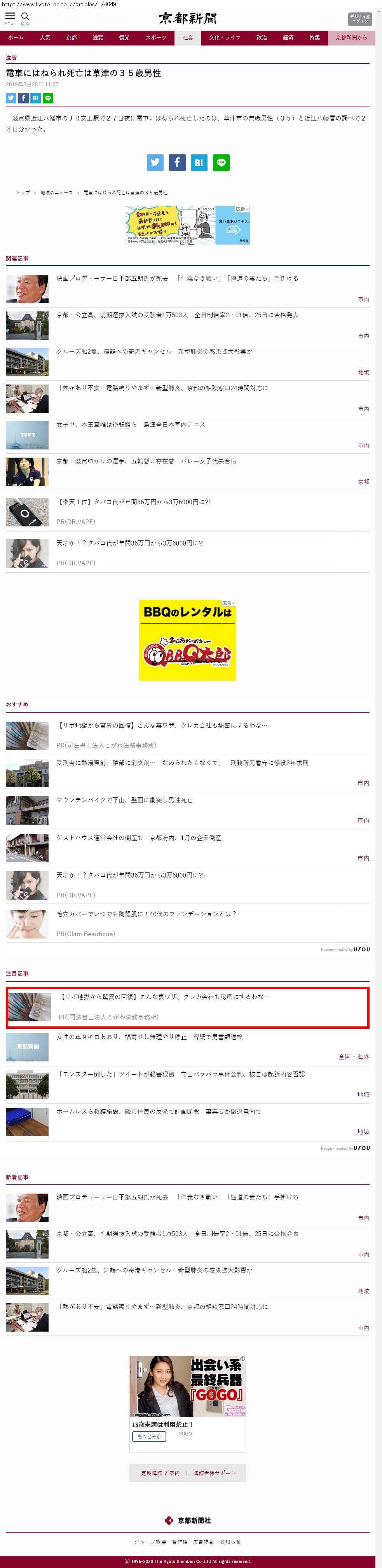
Task: Read the 「モンスター倒した」ツイート article
Action: (181, 1074)
